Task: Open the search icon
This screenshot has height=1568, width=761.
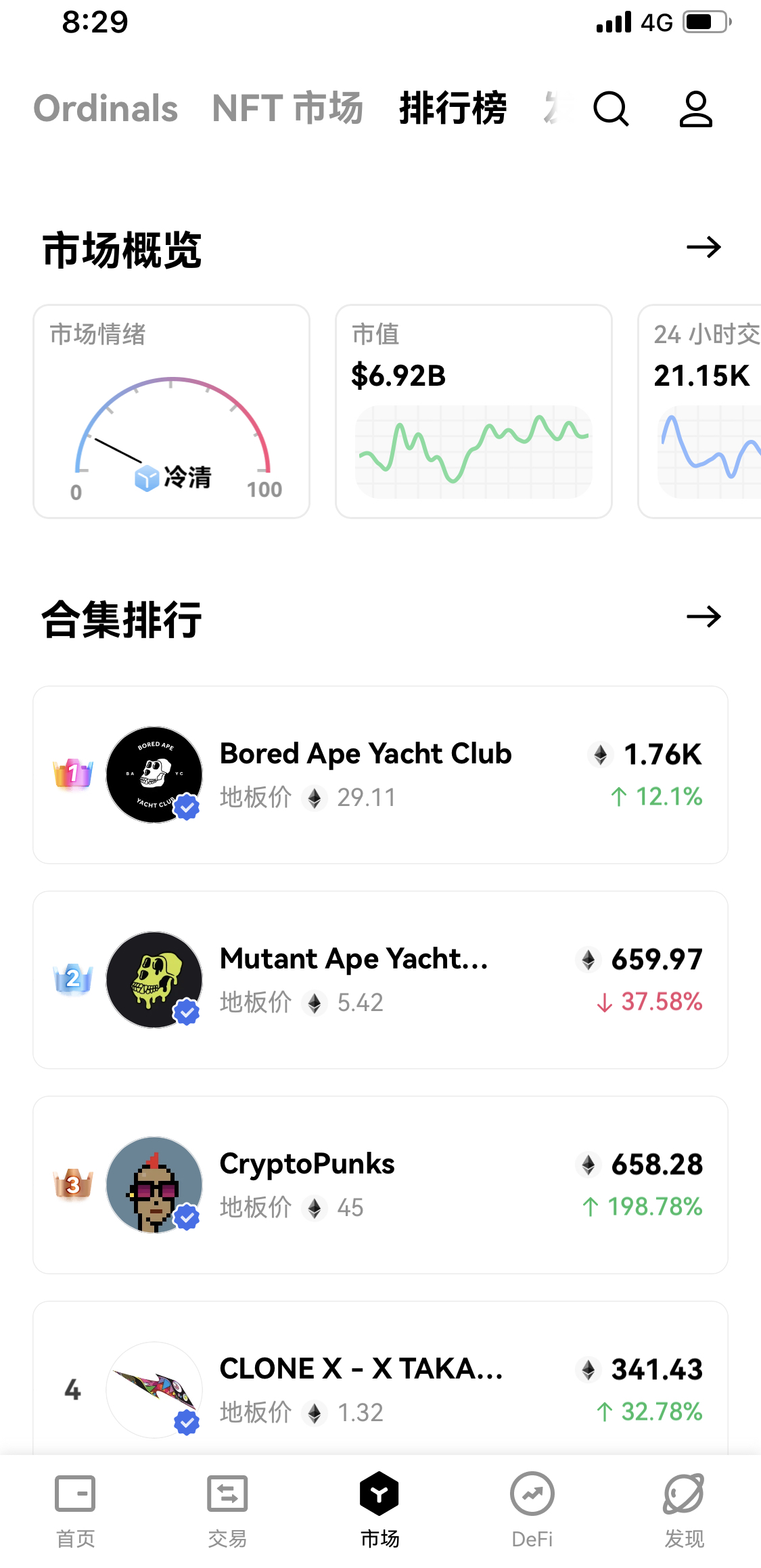Action: (x=611, y=109)
